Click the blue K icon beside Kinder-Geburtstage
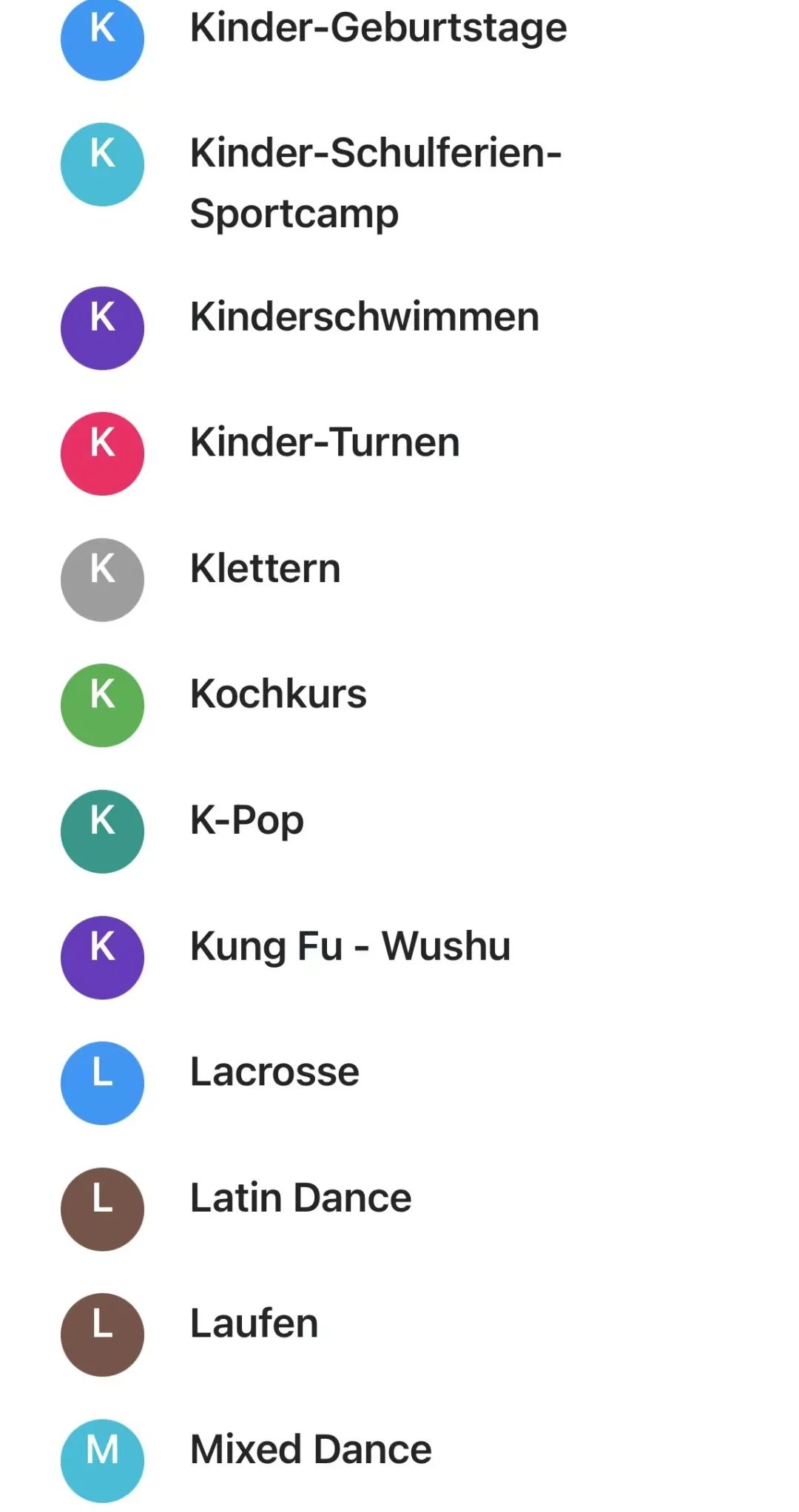799x1512 pixels. click(102, 38)
